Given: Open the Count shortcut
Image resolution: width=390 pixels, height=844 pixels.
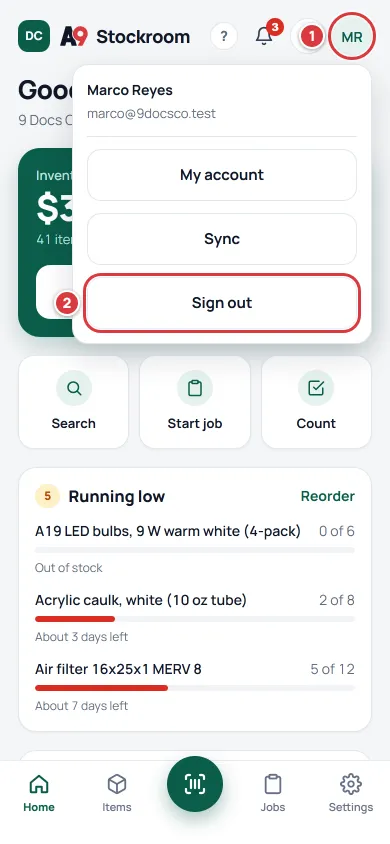Looking at the screenshot, I should pos(316,402).
